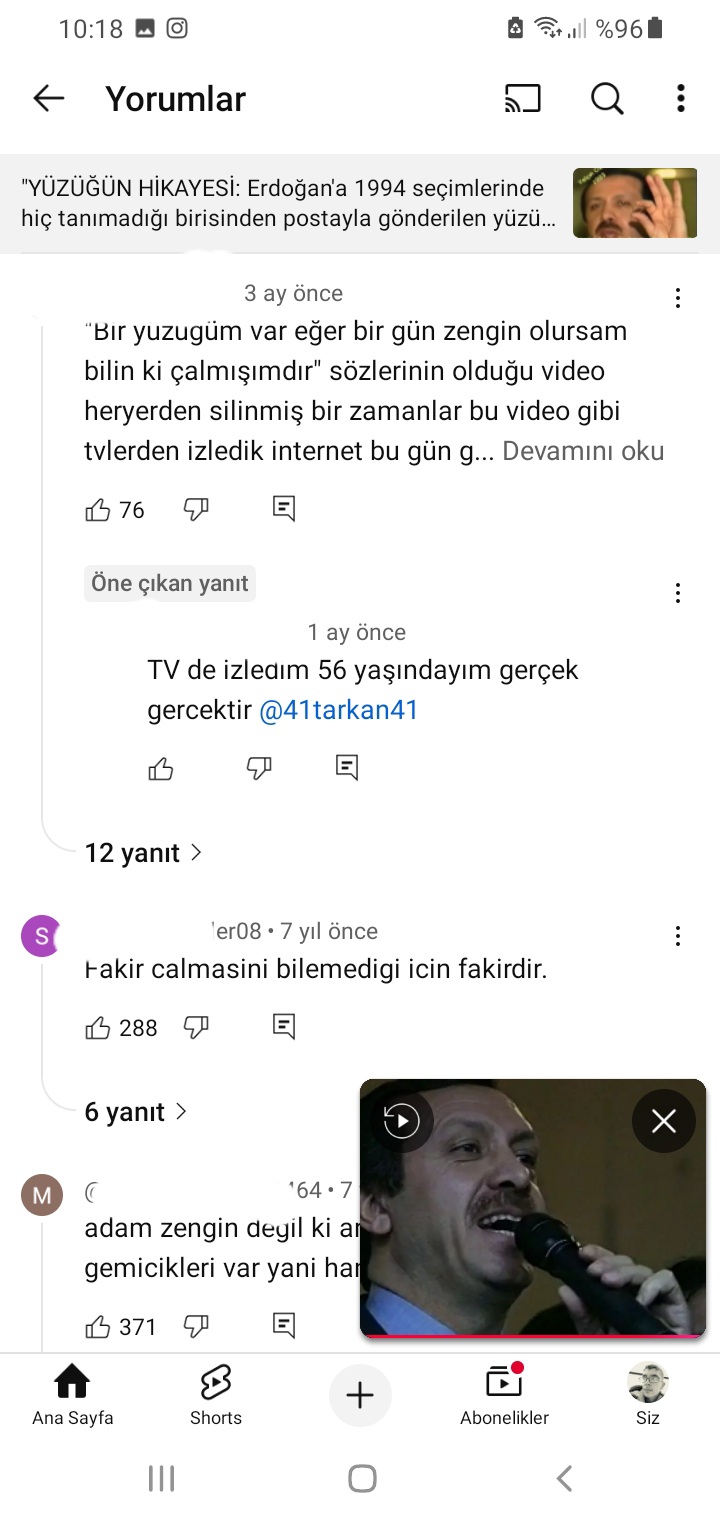The image size is (720, 1520).
Task: Like the comment with 371 likes
Action: (x=98, y=1327)
